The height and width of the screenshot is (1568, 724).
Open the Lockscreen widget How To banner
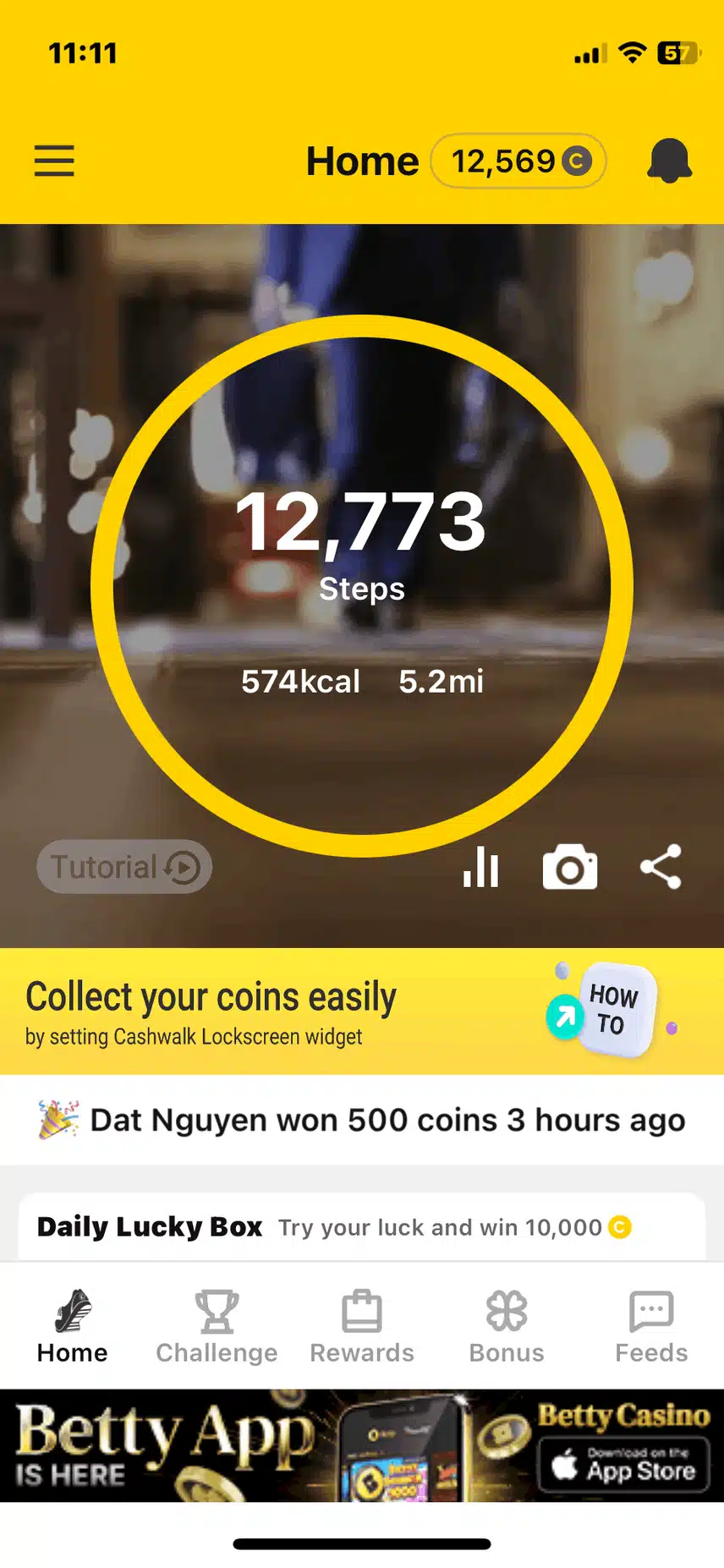coord(362,1011)
